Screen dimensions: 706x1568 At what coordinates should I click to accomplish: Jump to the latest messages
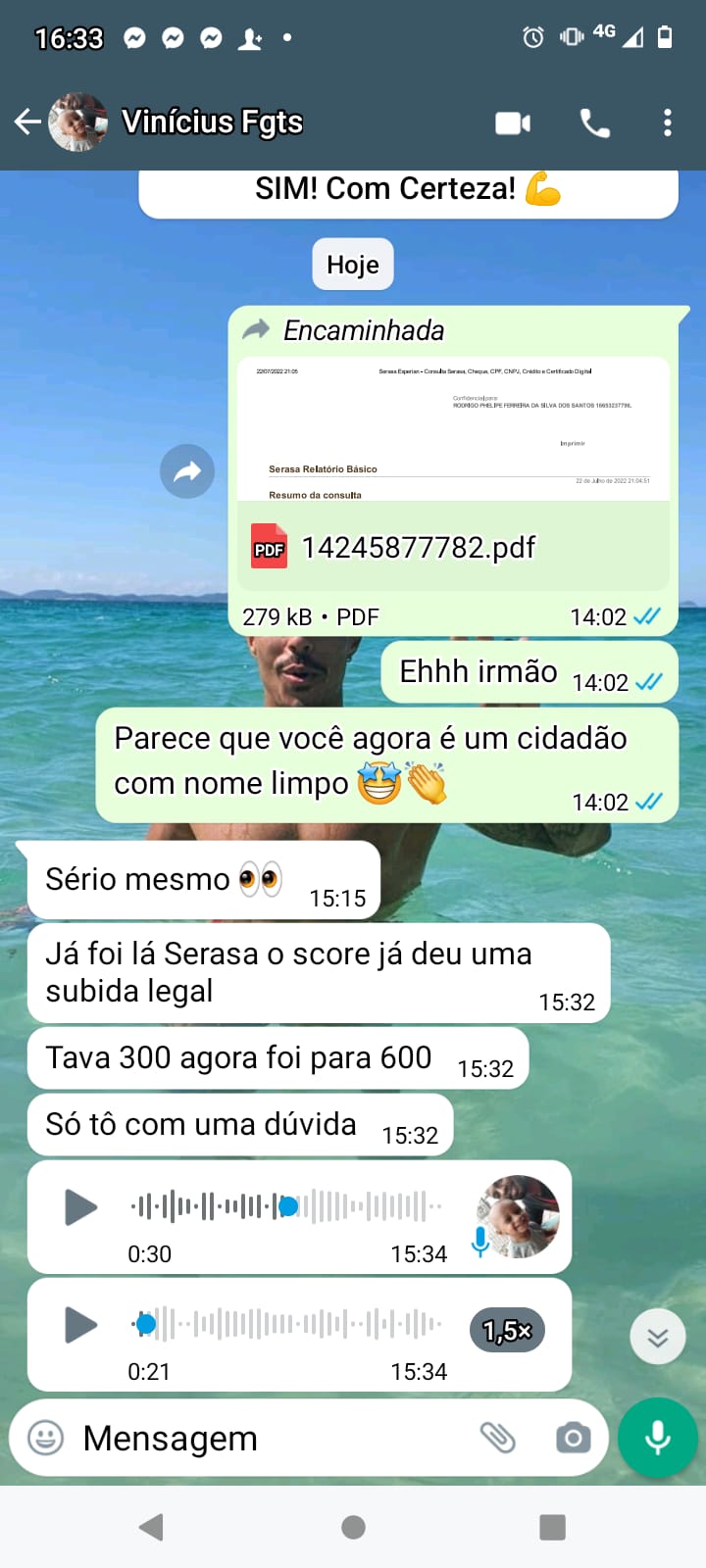[x=657, y=1337]
